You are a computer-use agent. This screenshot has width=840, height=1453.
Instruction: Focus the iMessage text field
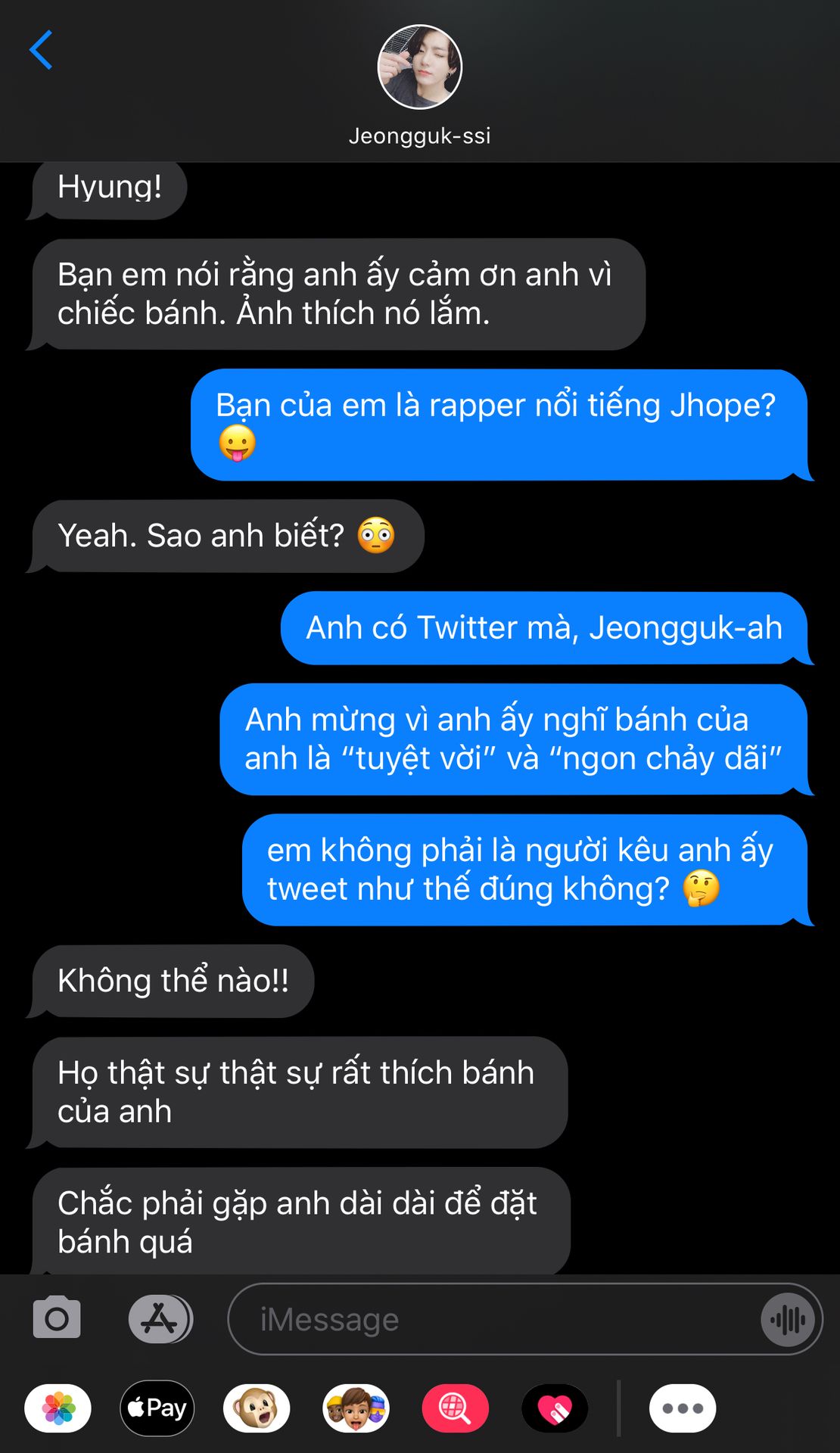(492, 1320)
